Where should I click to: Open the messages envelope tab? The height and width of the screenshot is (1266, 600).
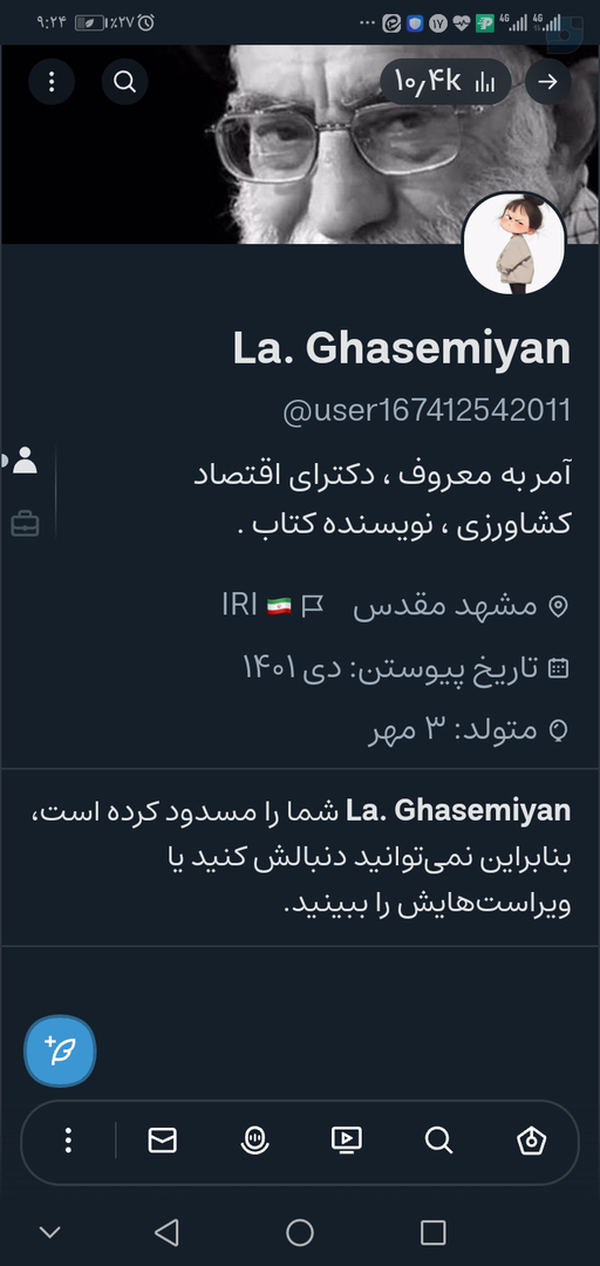[x=162, y=1141]
